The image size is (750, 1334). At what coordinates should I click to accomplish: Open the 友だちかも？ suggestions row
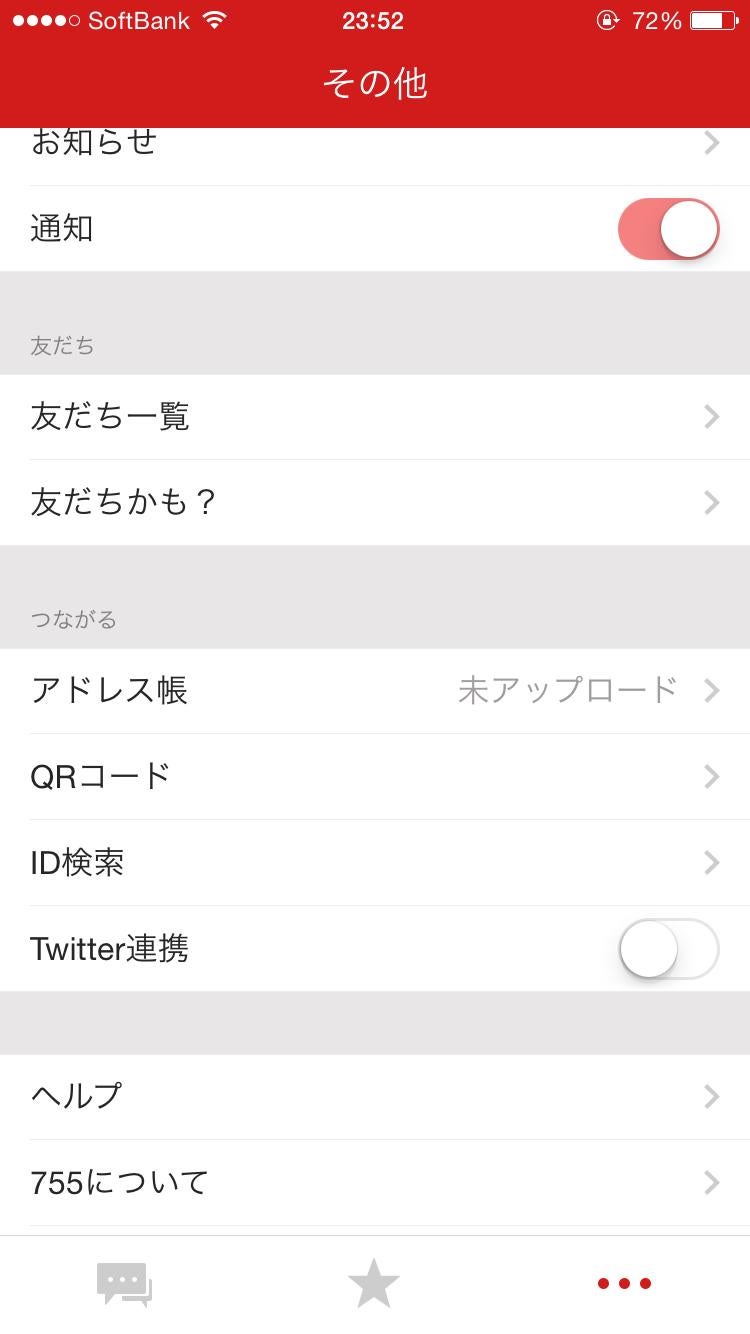[375, 502]
